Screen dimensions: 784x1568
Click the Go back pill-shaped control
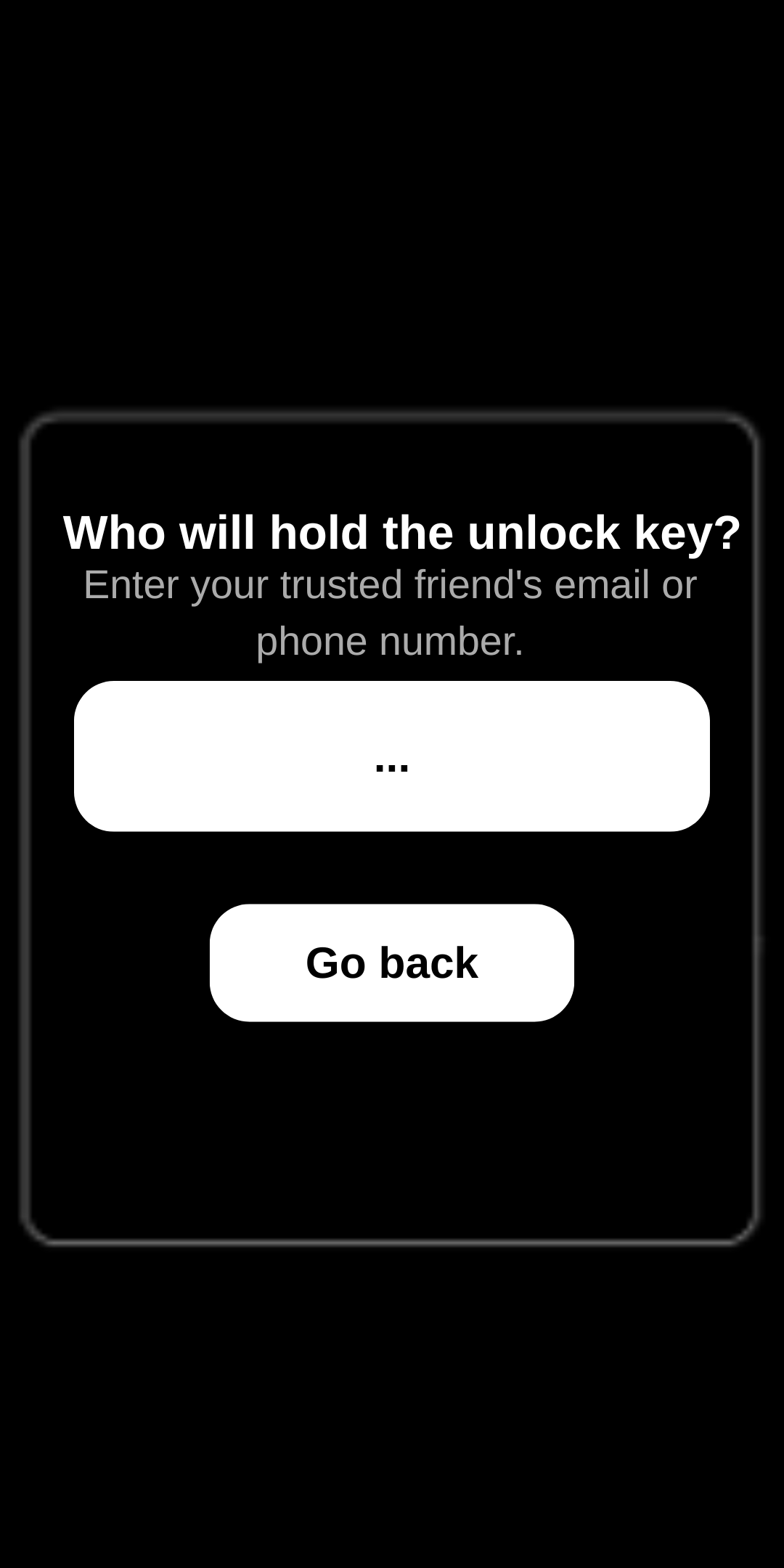coord(392,963)
